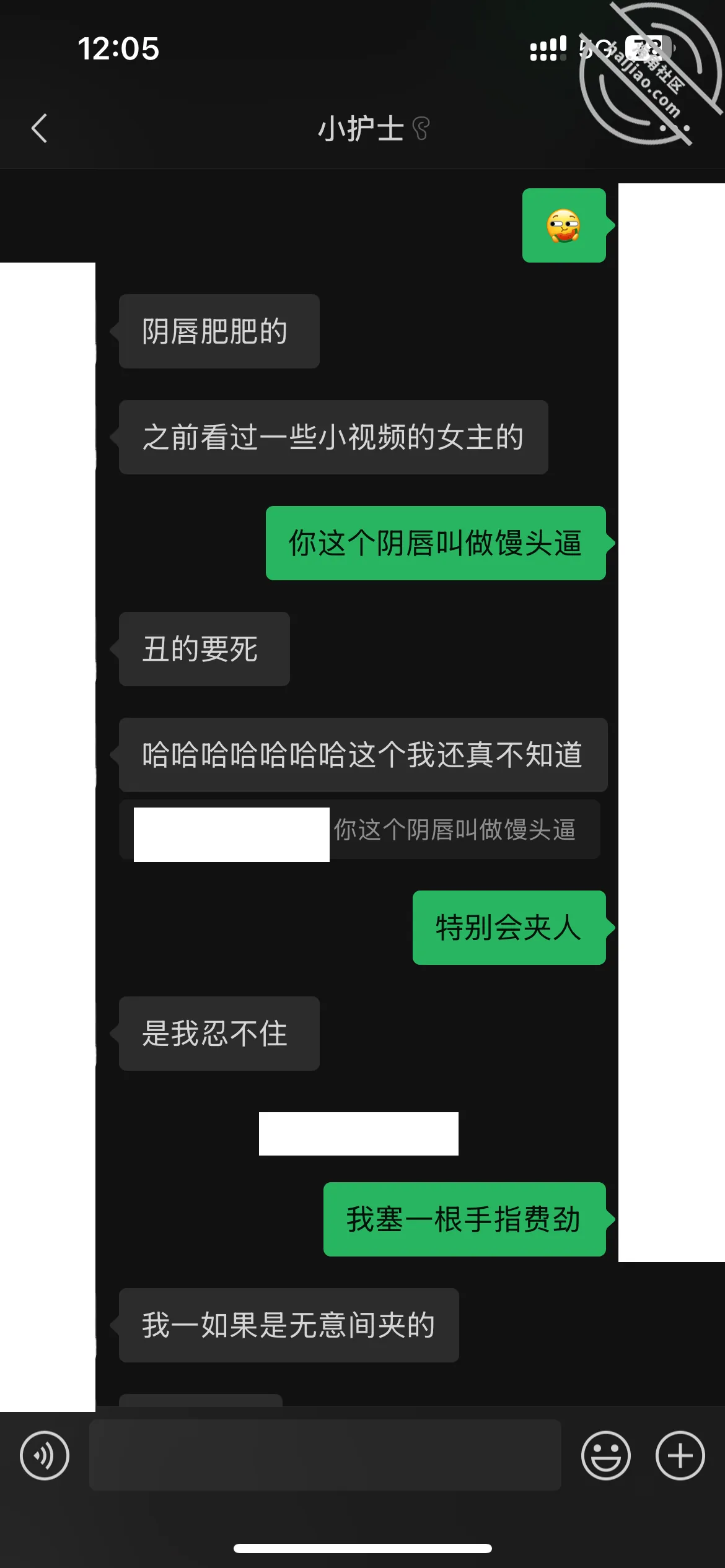Go back using the top-left arrow
Viewport: 725px width, 1568px height.
(40, 128)
